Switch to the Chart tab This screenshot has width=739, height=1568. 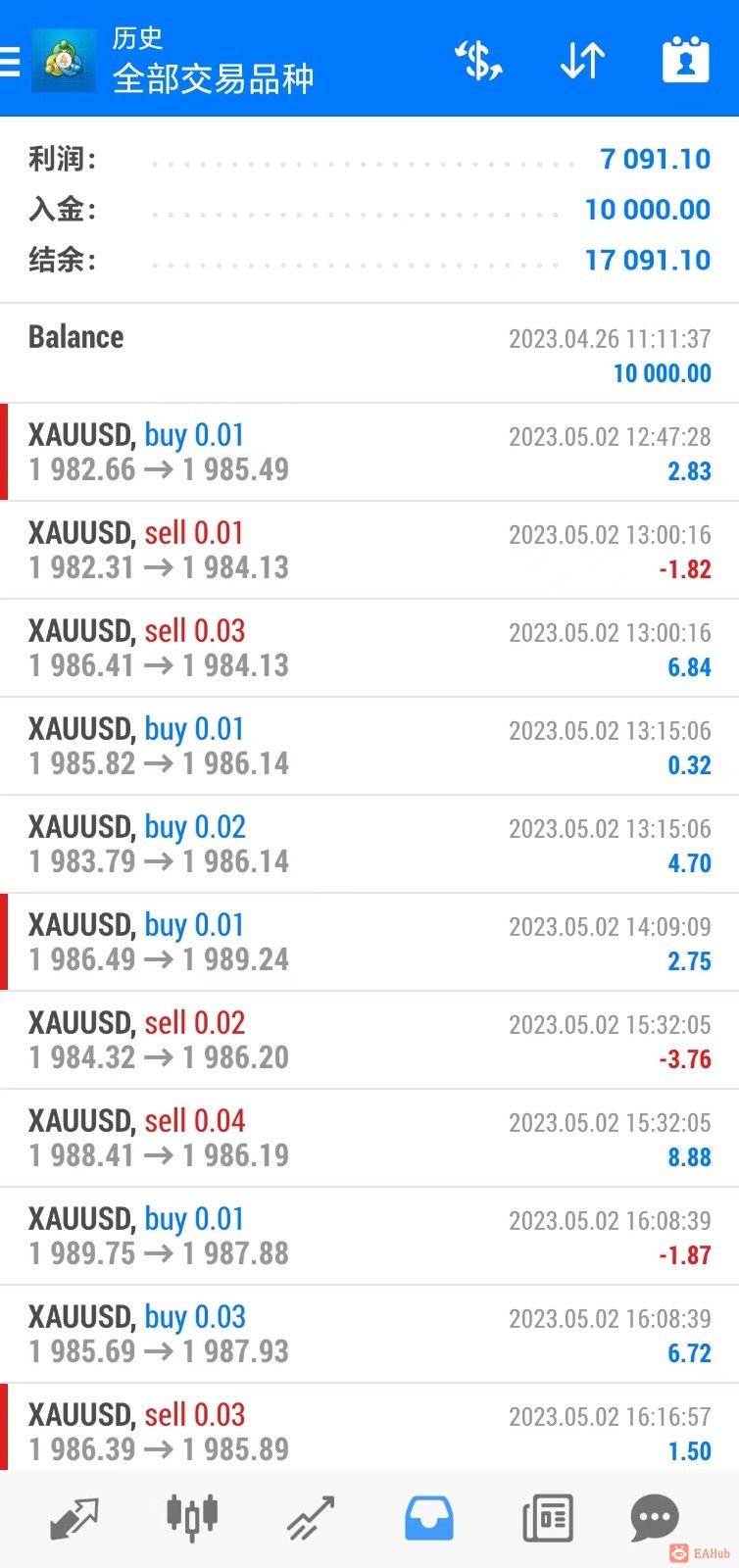[x=191, y=1519]
